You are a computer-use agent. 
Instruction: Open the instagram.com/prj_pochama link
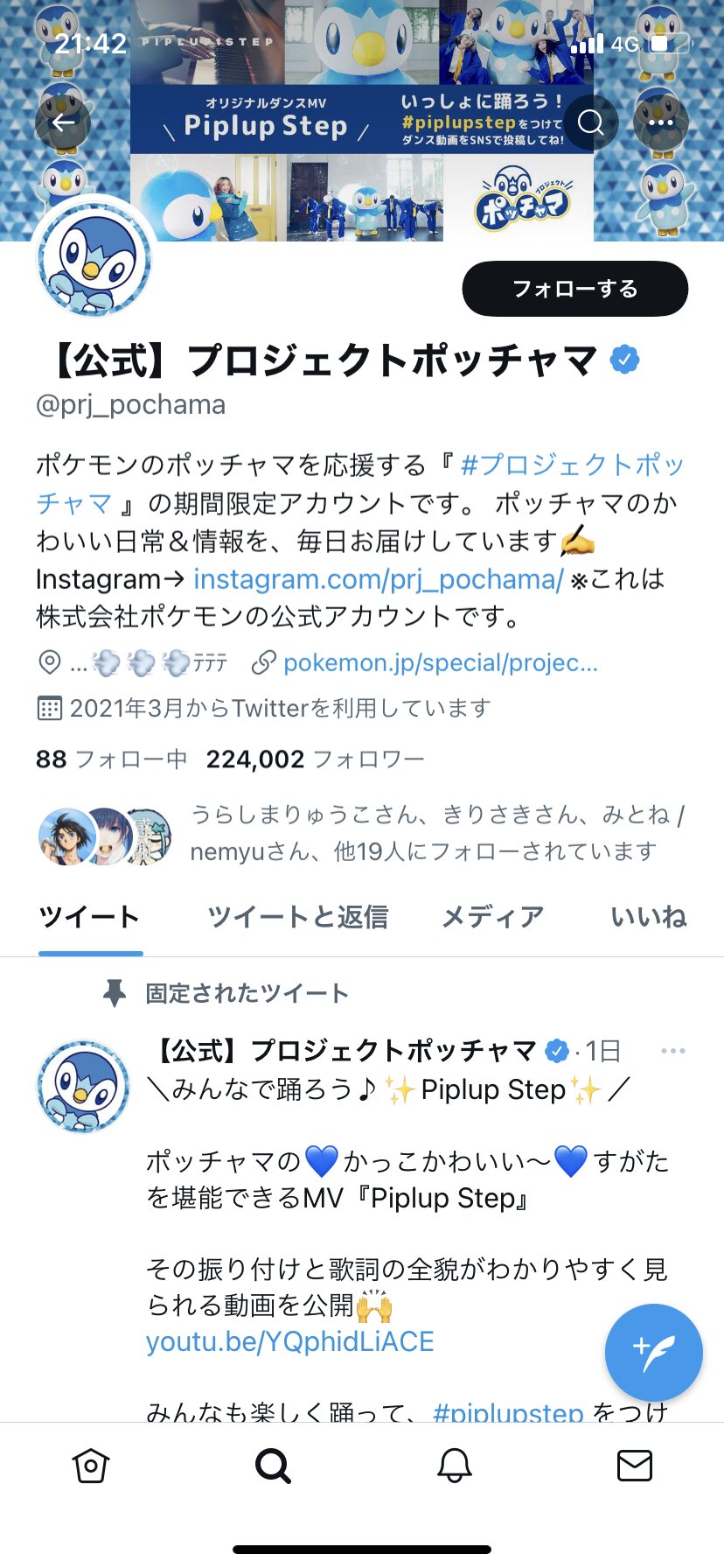379,579
